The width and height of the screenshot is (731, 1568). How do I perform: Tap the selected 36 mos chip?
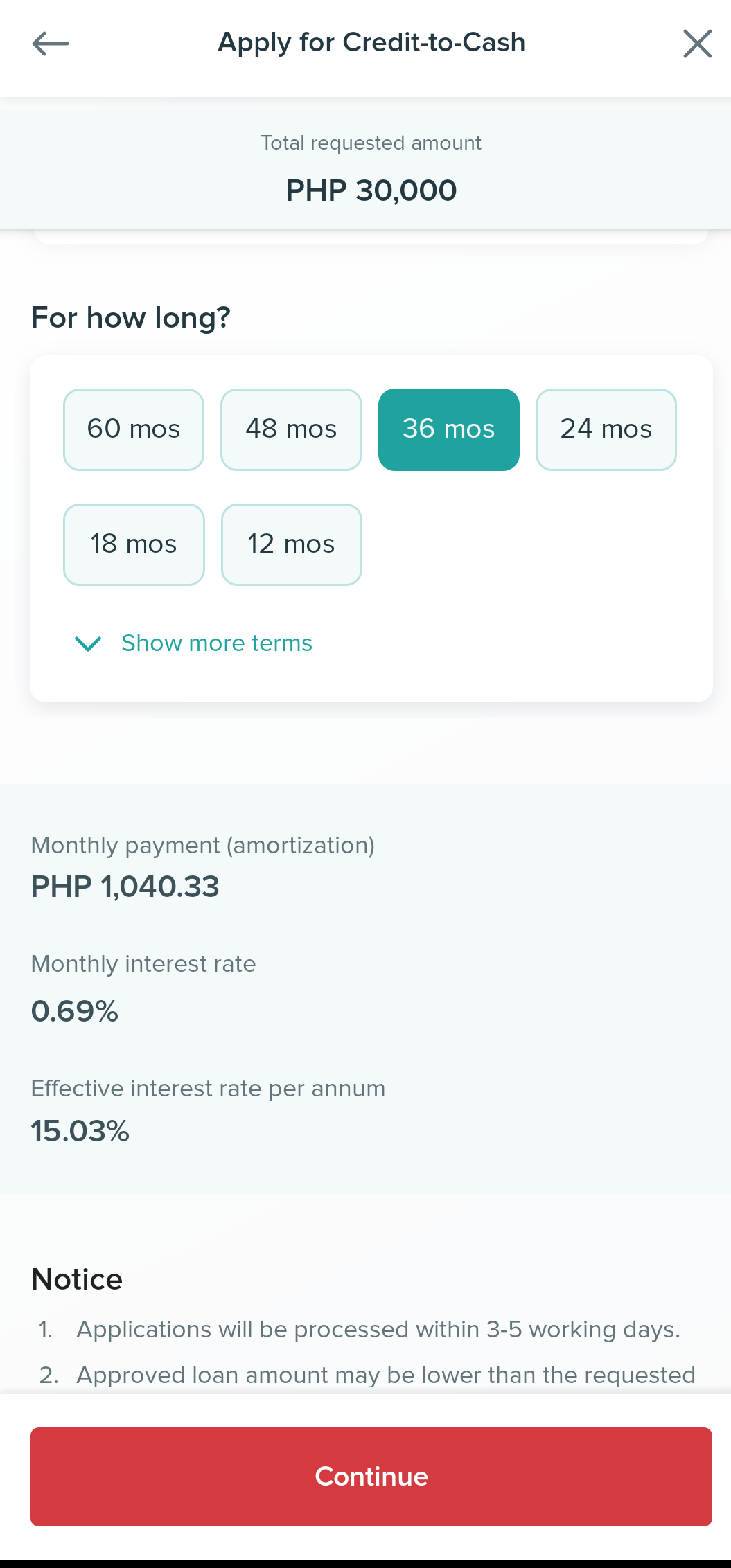[449, 429]
